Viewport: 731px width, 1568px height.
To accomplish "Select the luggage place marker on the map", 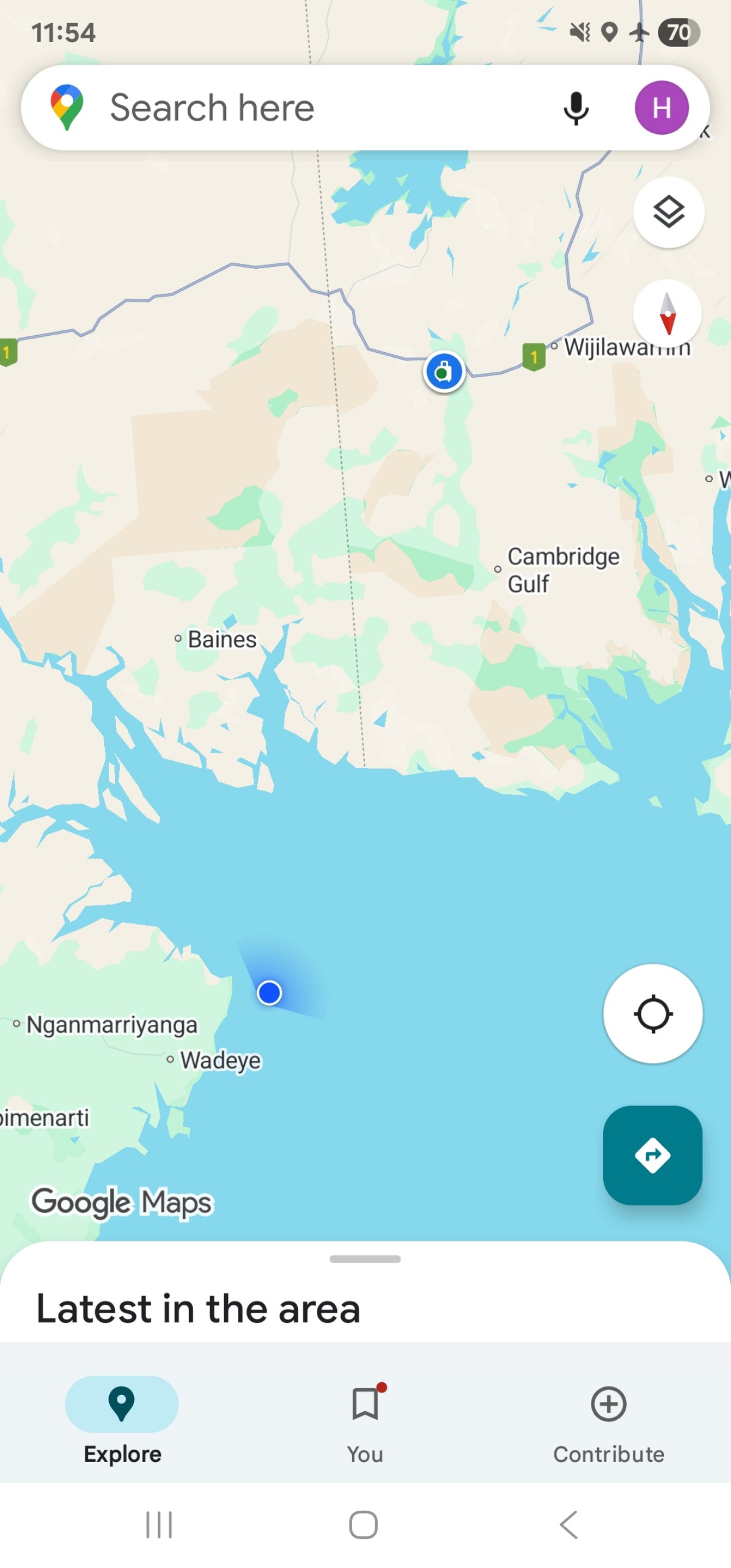I will 443,371.
